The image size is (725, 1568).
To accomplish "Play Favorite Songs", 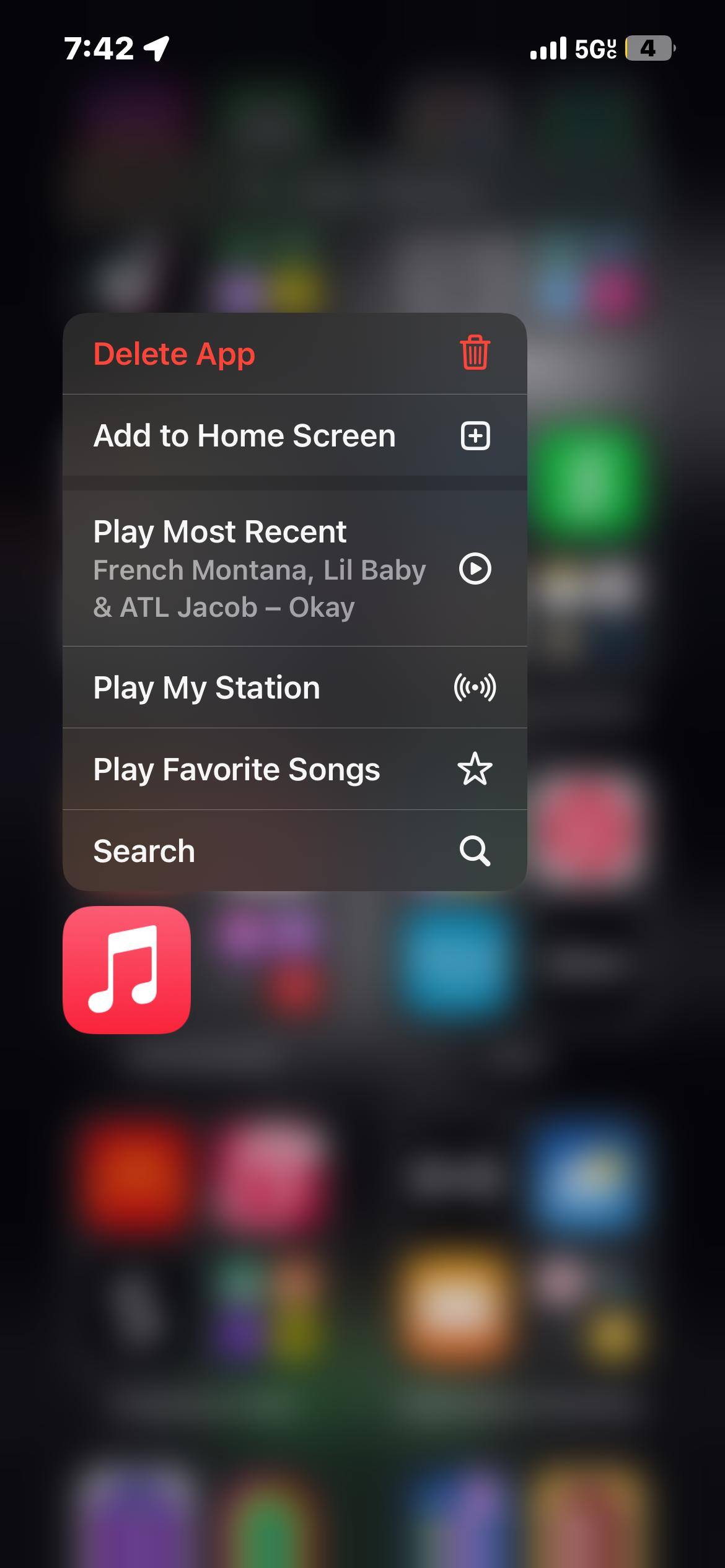I will 294,769.
